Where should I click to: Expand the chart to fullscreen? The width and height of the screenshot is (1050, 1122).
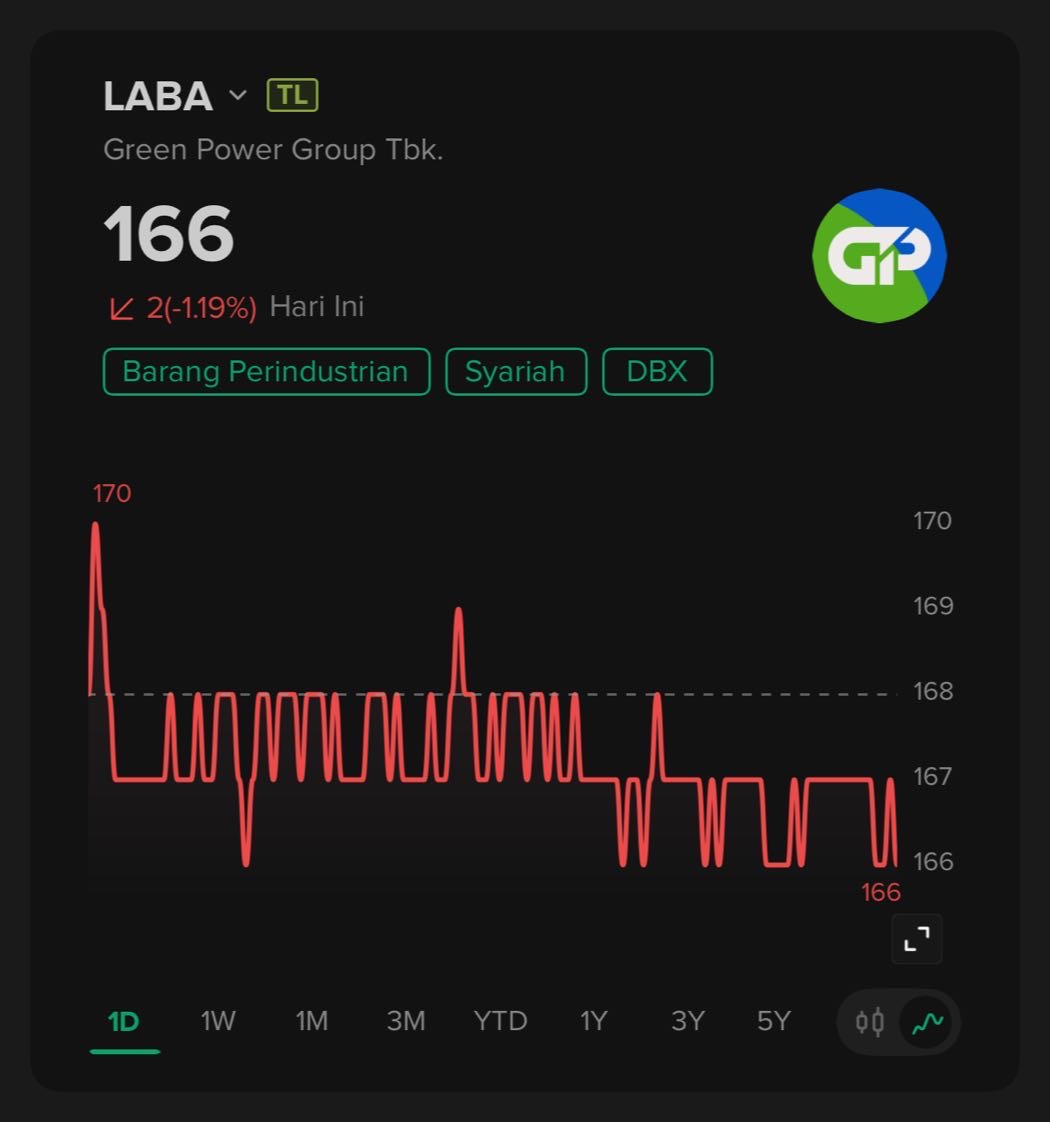point(916,939)
